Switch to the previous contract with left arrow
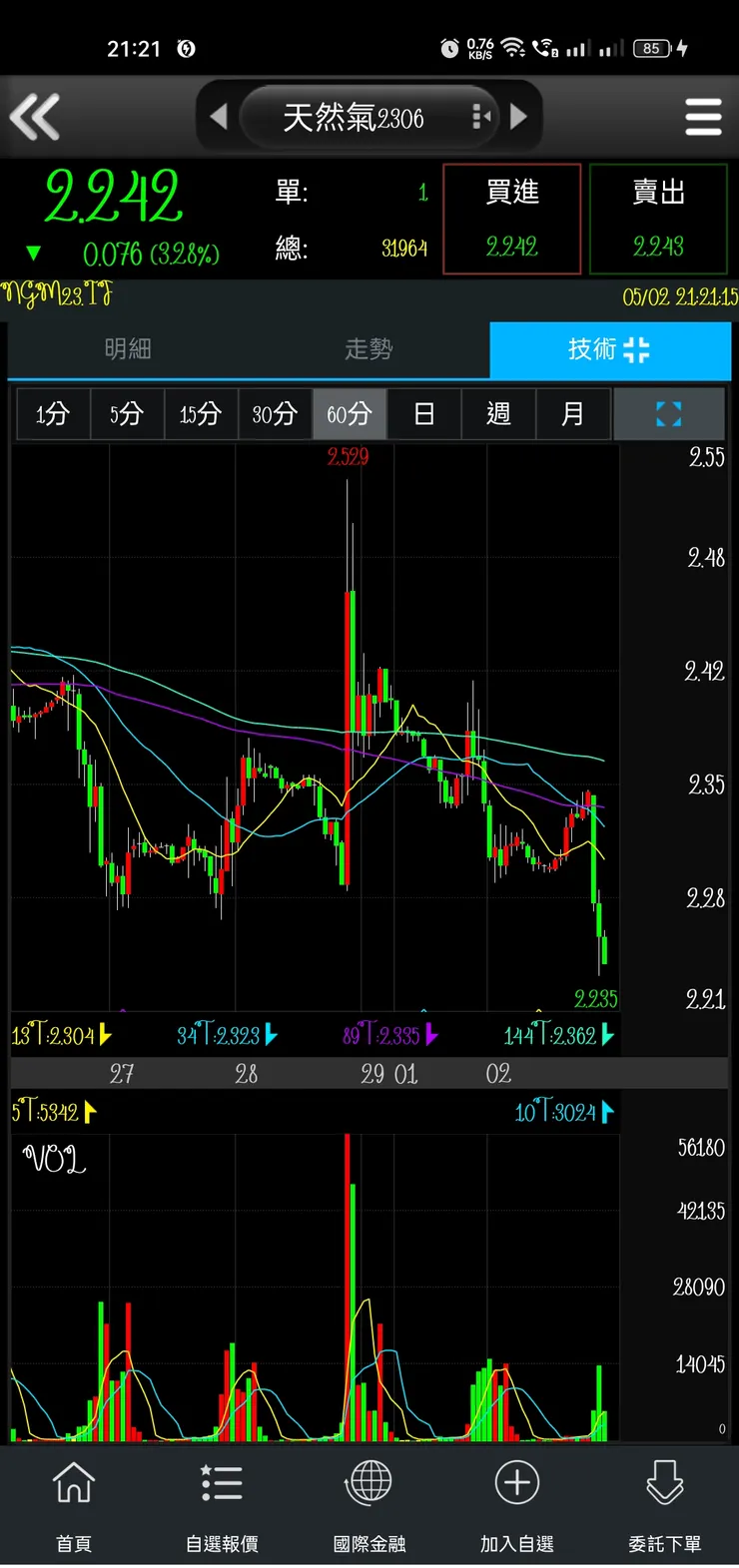739x1568 pixels. tap(219, 117)
